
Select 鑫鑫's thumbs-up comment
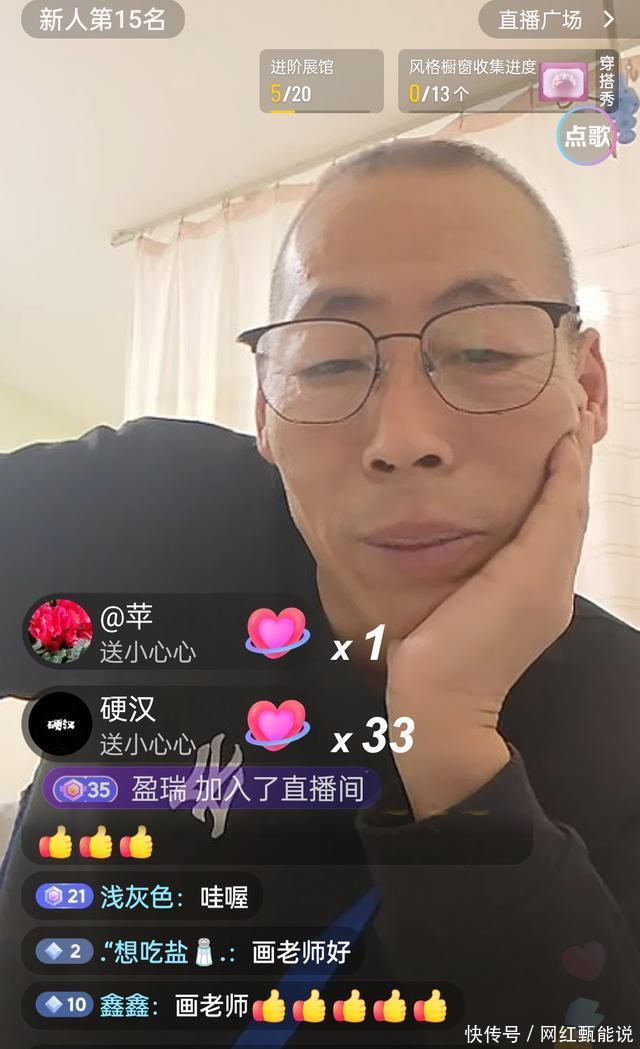click(x=242, y=1005)
